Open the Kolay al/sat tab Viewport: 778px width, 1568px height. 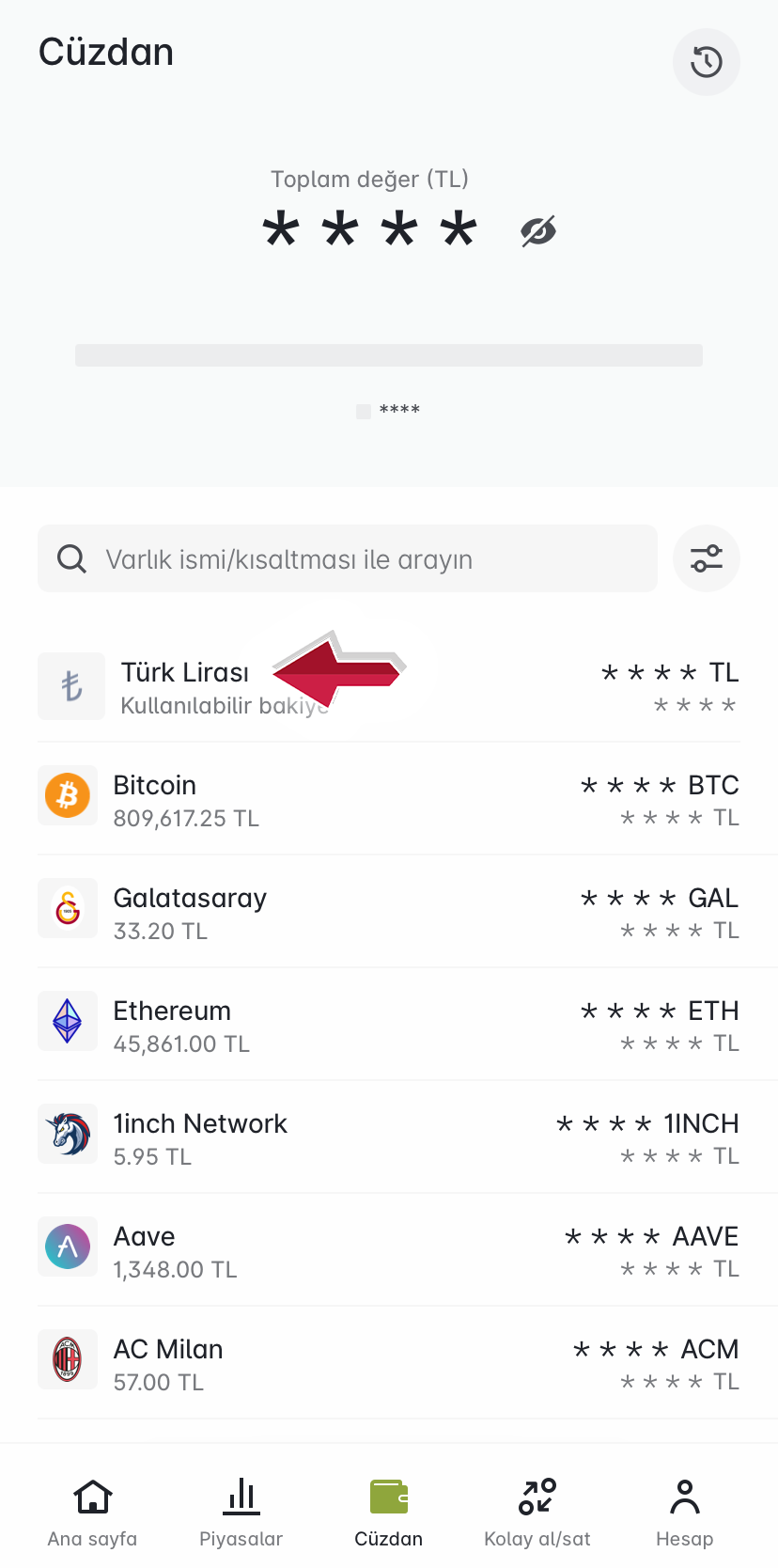tap(537, 1512)
